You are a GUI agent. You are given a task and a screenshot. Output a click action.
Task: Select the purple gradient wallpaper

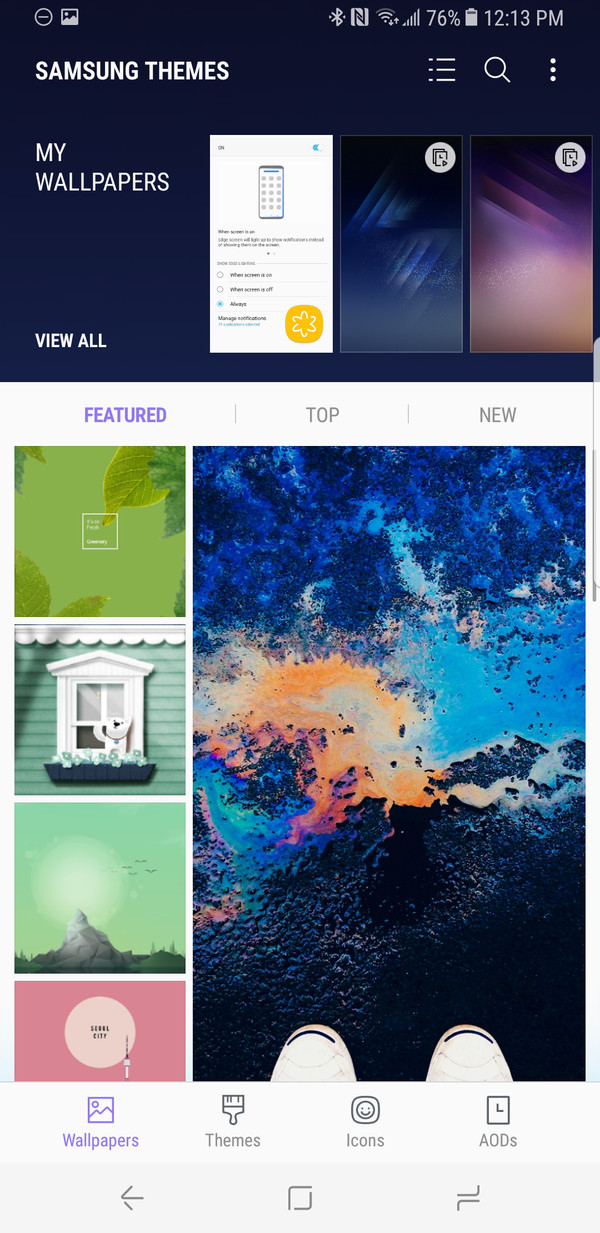529,244
